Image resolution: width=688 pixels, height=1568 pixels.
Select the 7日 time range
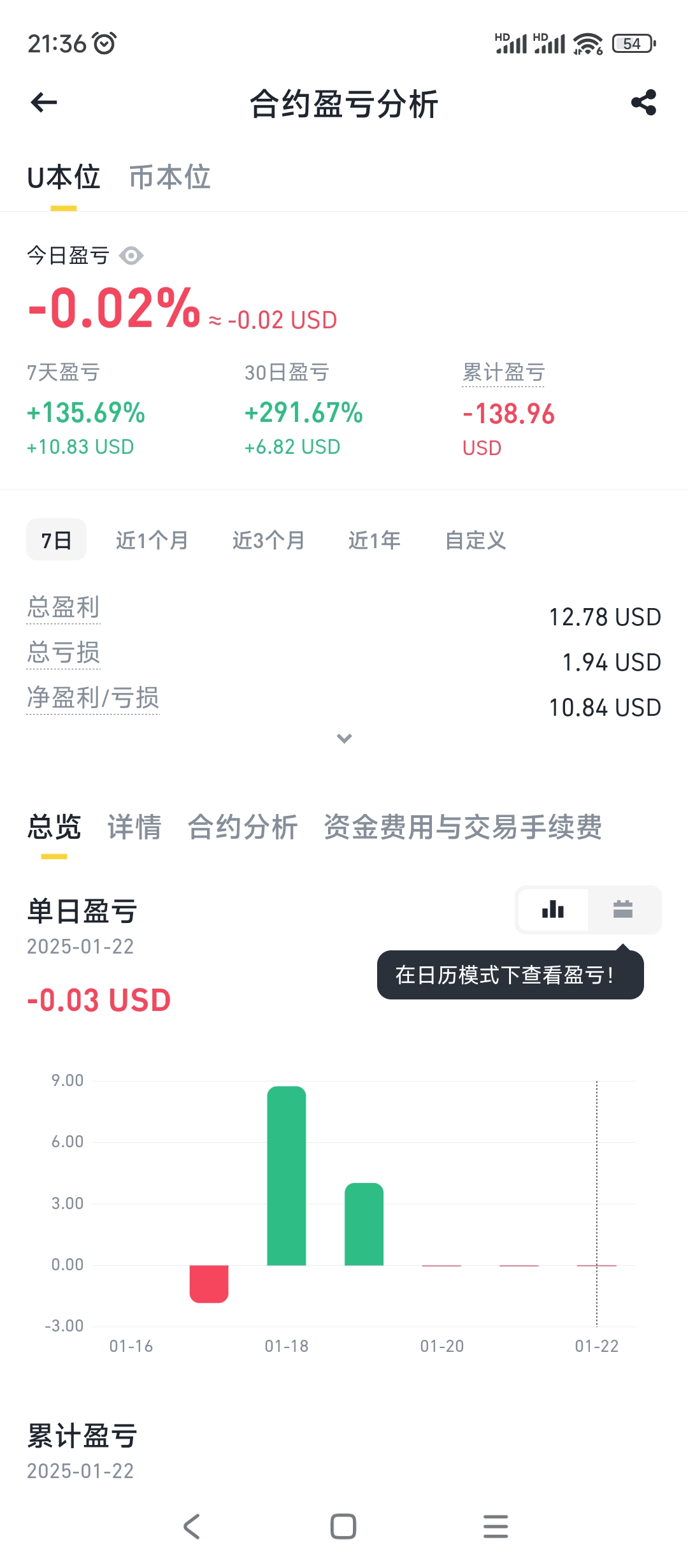(56, 540)
